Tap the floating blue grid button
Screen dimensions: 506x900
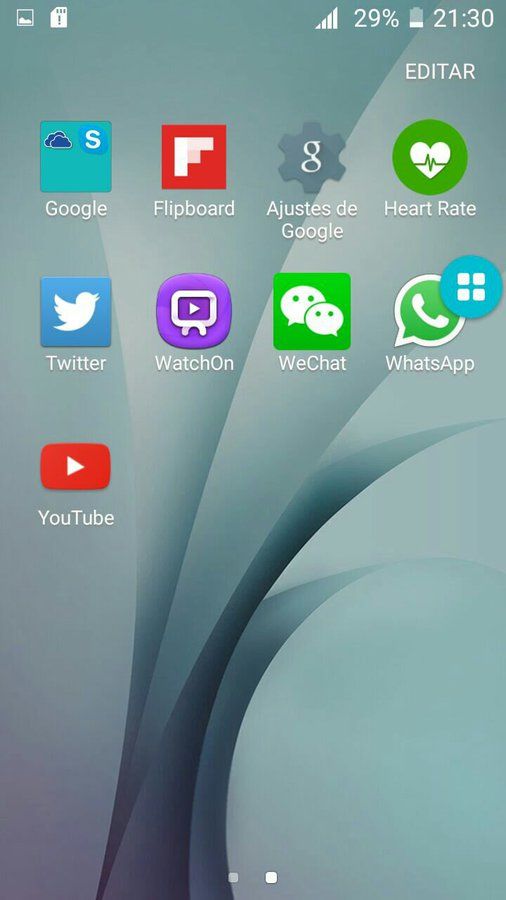point(471,286)
